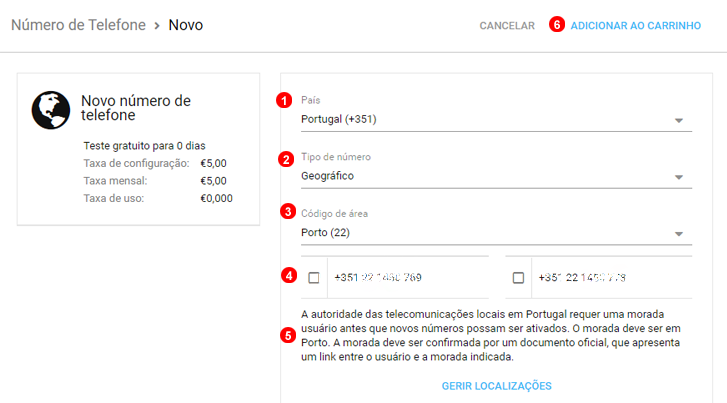Viewport: 727px width, 403px height.
Task: Go back to Número de Telefone breadcrumb
Action: tap(77, 24)
